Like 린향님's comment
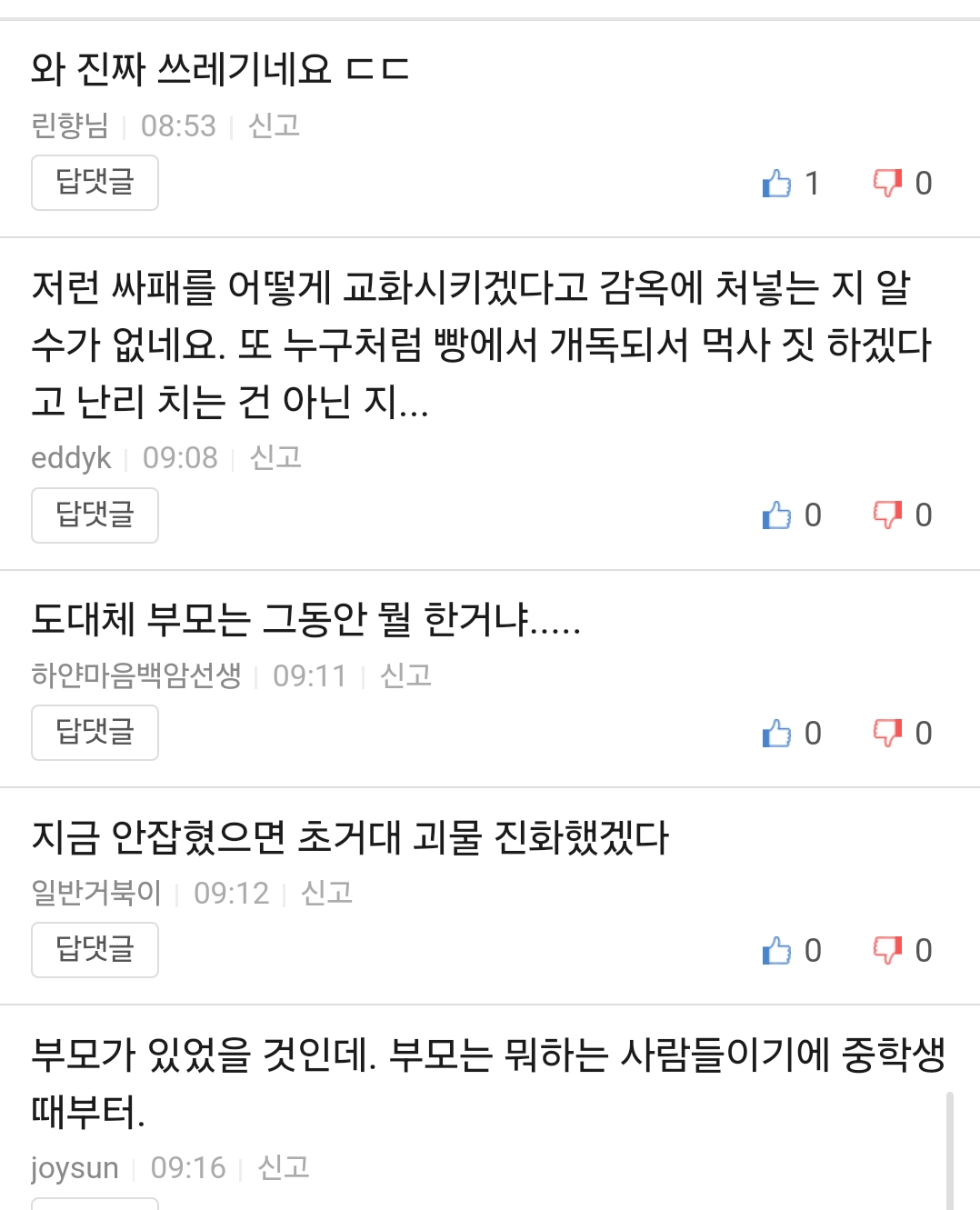 coord(777,184)
